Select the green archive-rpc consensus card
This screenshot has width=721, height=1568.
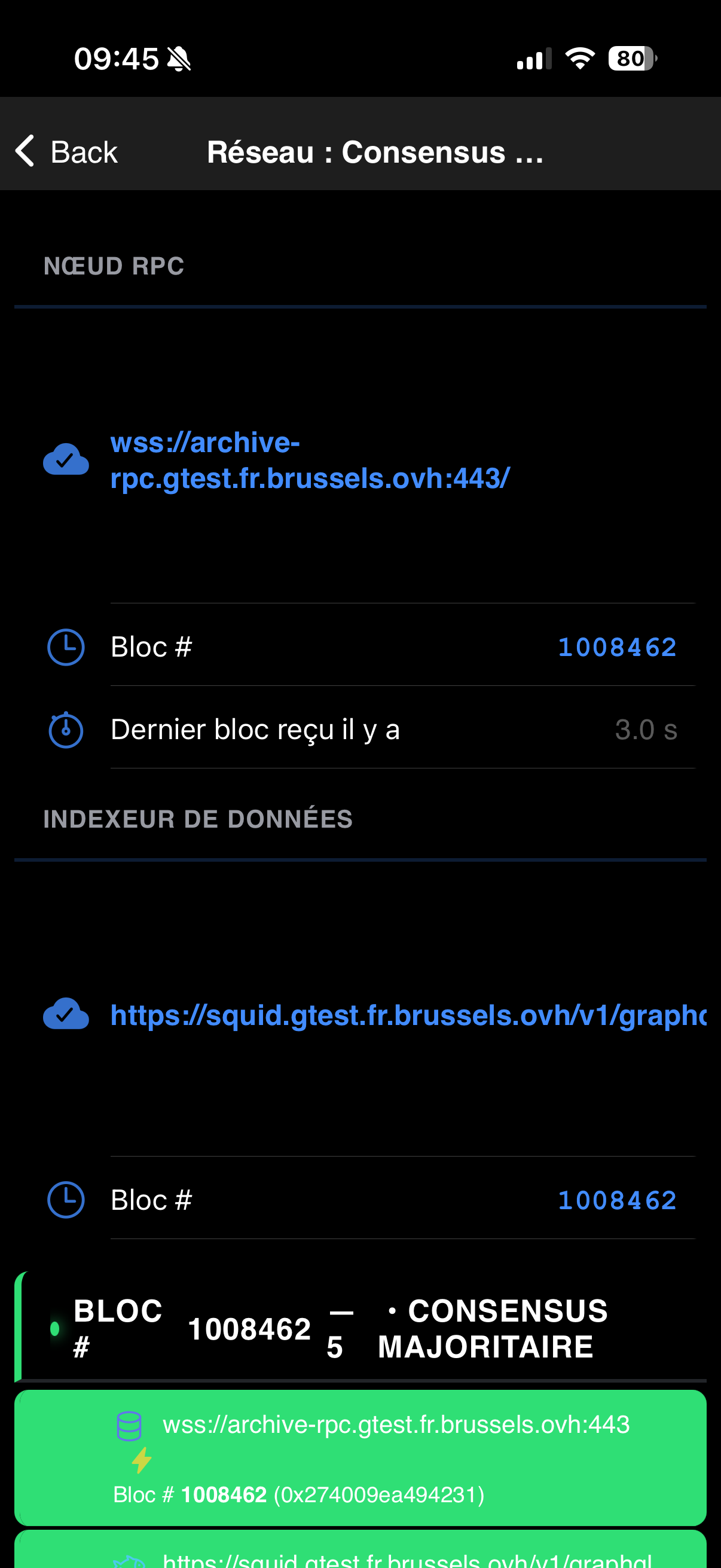(x=360, y=1457)
